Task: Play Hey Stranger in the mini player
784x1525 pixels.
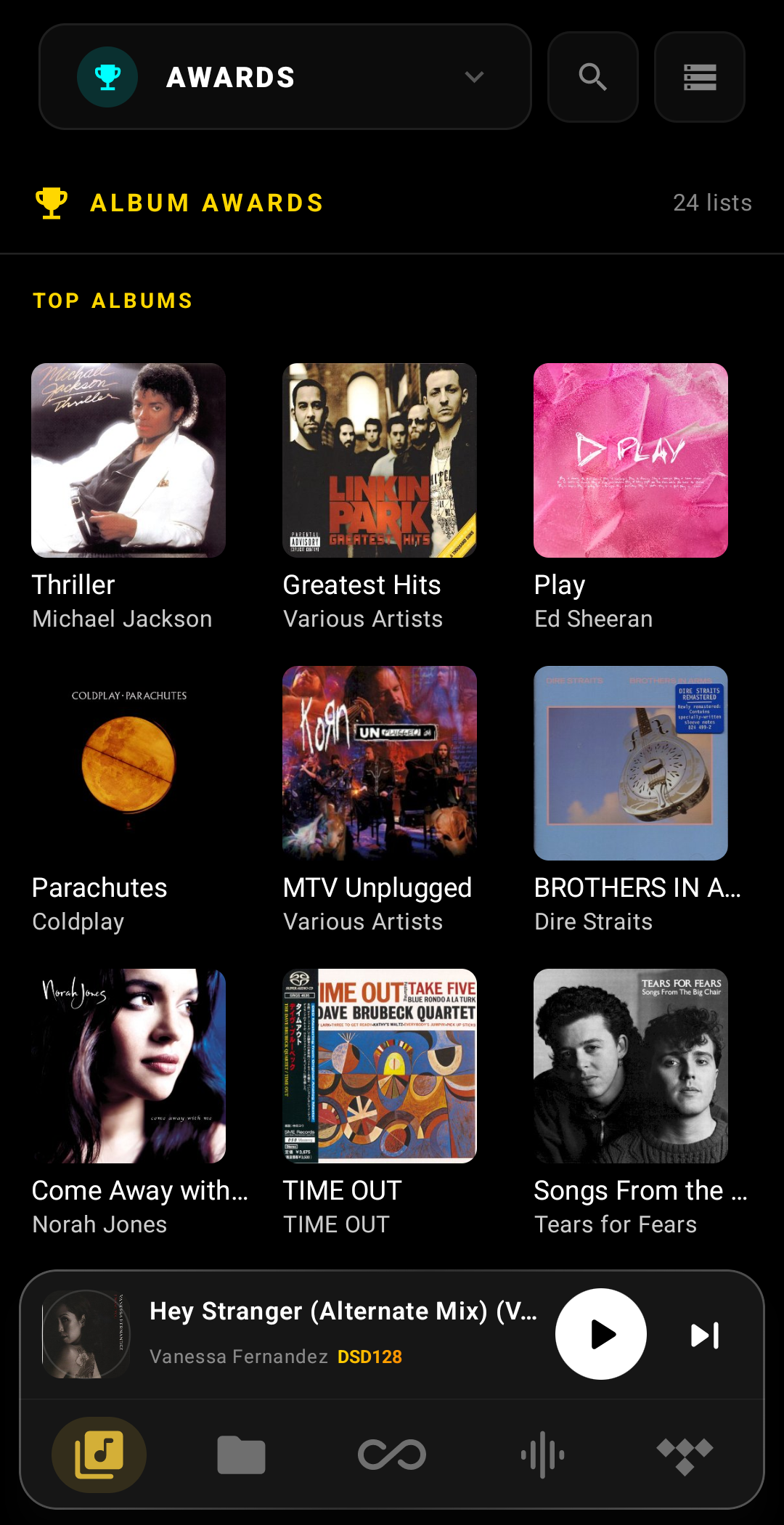Action: pyautogui.click(x=600, y=1334)
